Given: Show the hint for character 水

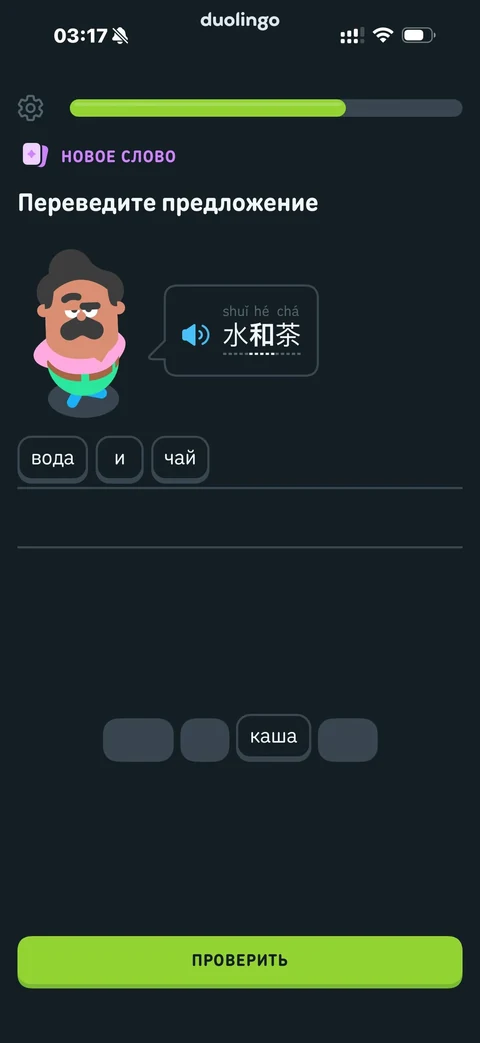Looking at the screenshot, I should click(x=235, y=335).
